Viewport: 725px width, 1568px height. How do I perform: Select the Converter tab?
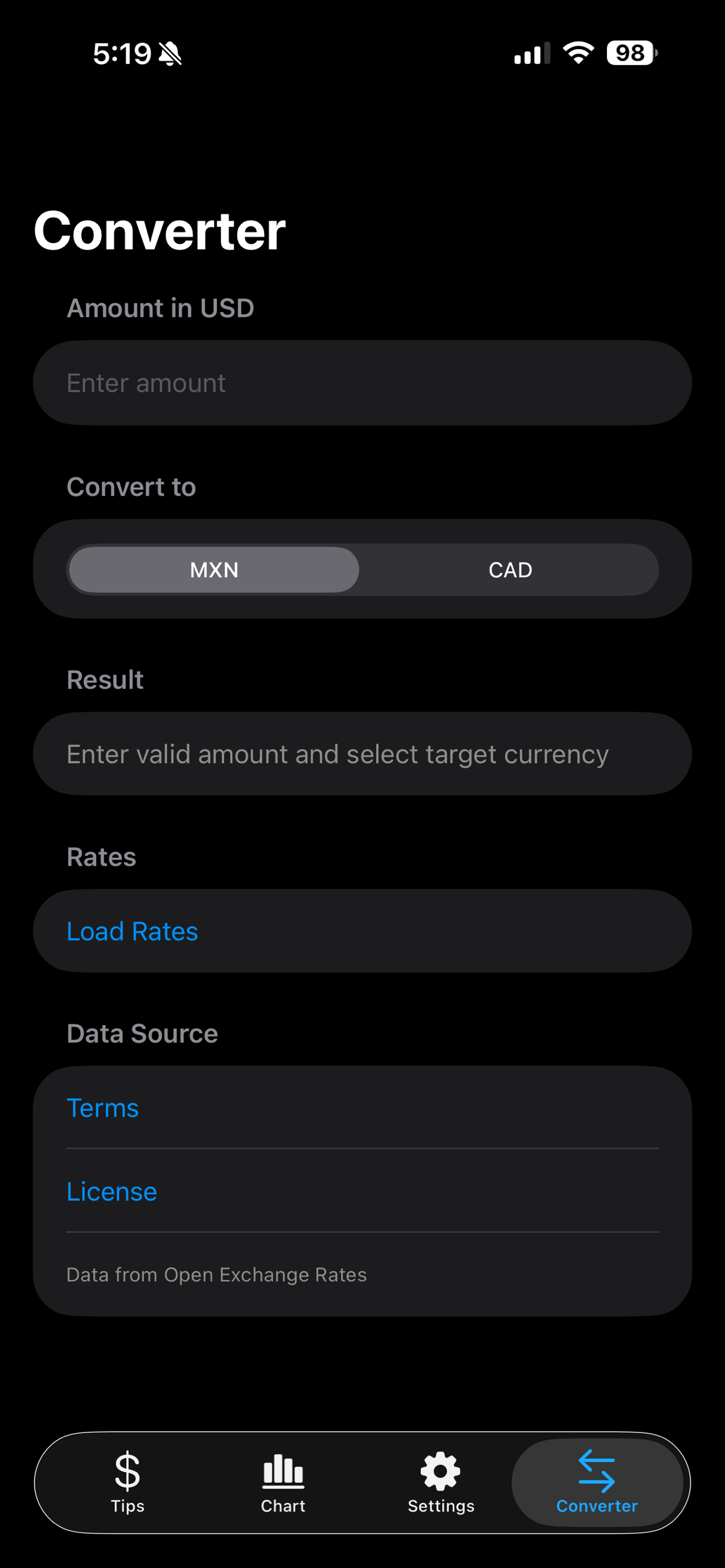tap(597, 1483)
